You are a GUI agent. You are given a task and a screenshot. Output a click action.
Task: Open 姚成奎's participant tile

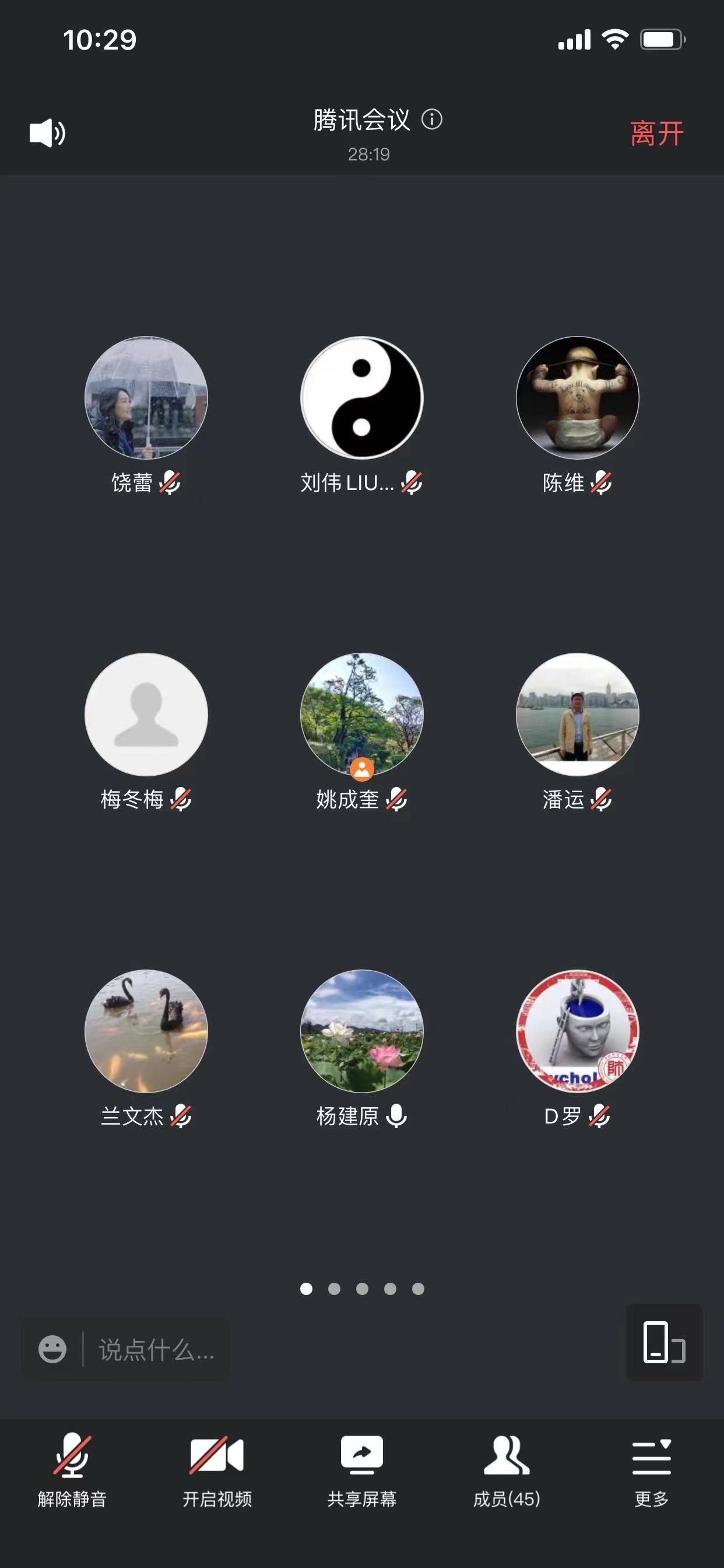click(x=362, y=714)
